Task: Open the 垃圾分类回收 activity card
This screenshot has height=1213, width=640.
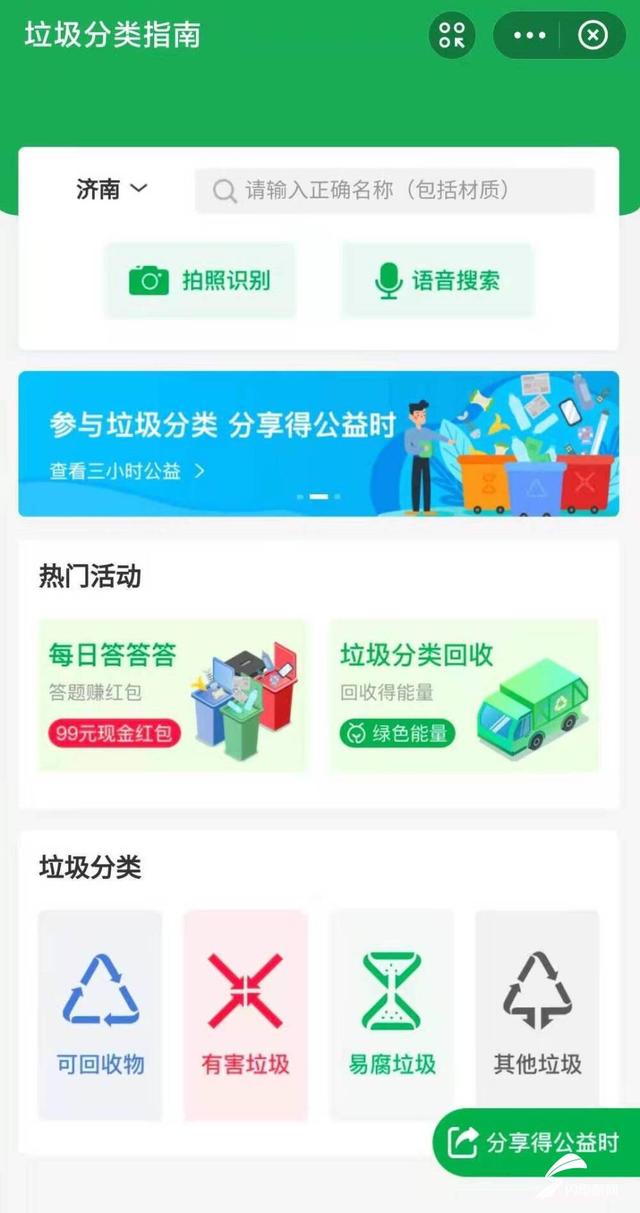Action: (x=464, y=695)
